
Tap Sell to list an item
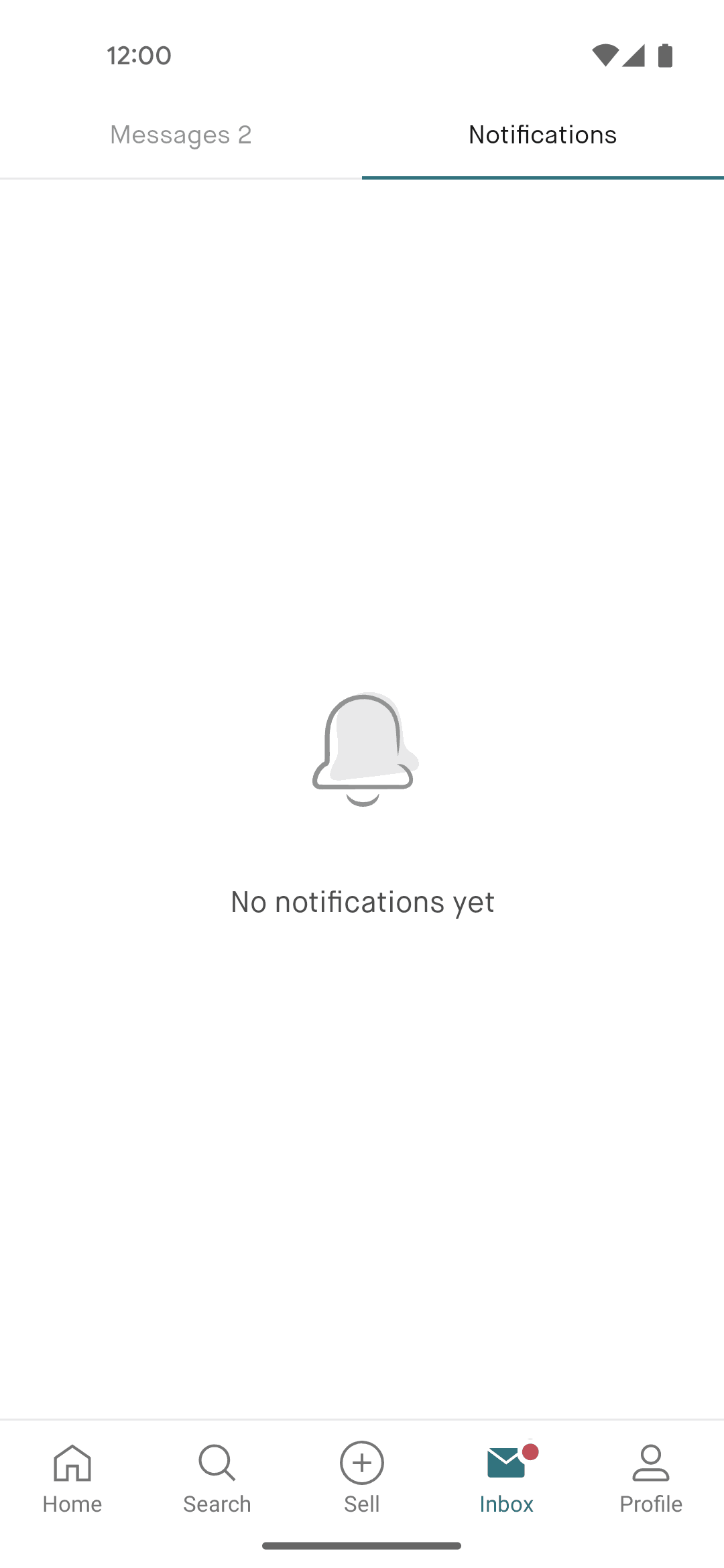point(362,1478)
